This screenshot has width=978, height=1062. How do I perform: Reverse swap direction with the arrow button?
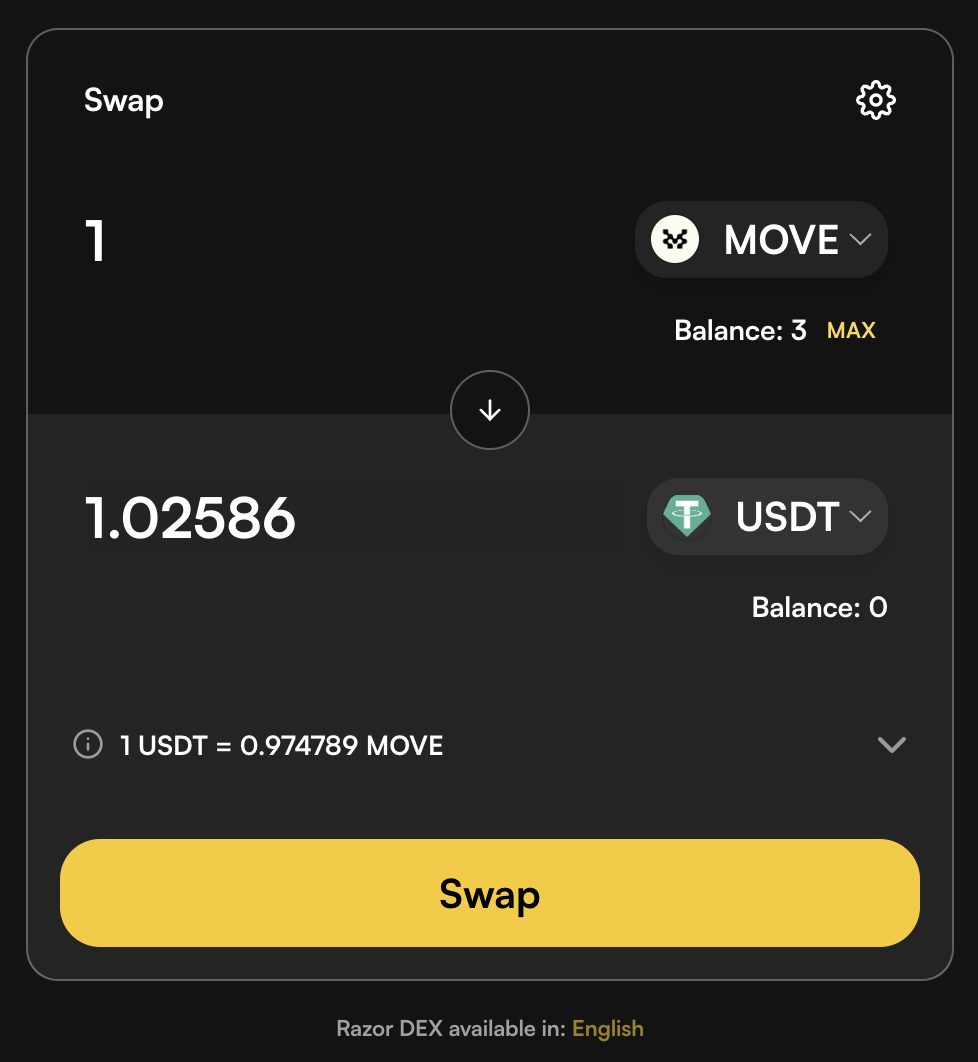click(490, 410)
